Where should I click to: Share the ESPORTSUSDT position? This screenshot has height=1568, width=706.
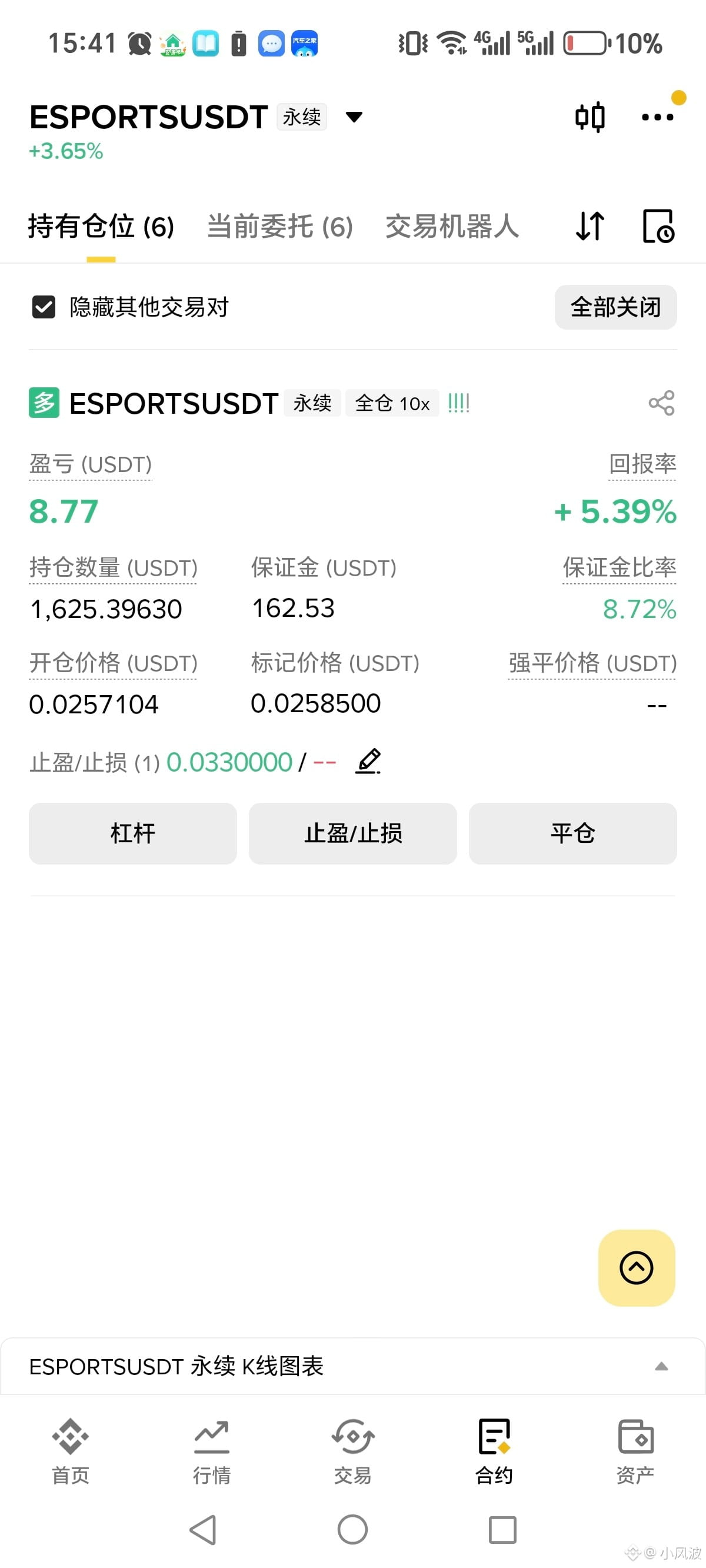tap(661, 403)
